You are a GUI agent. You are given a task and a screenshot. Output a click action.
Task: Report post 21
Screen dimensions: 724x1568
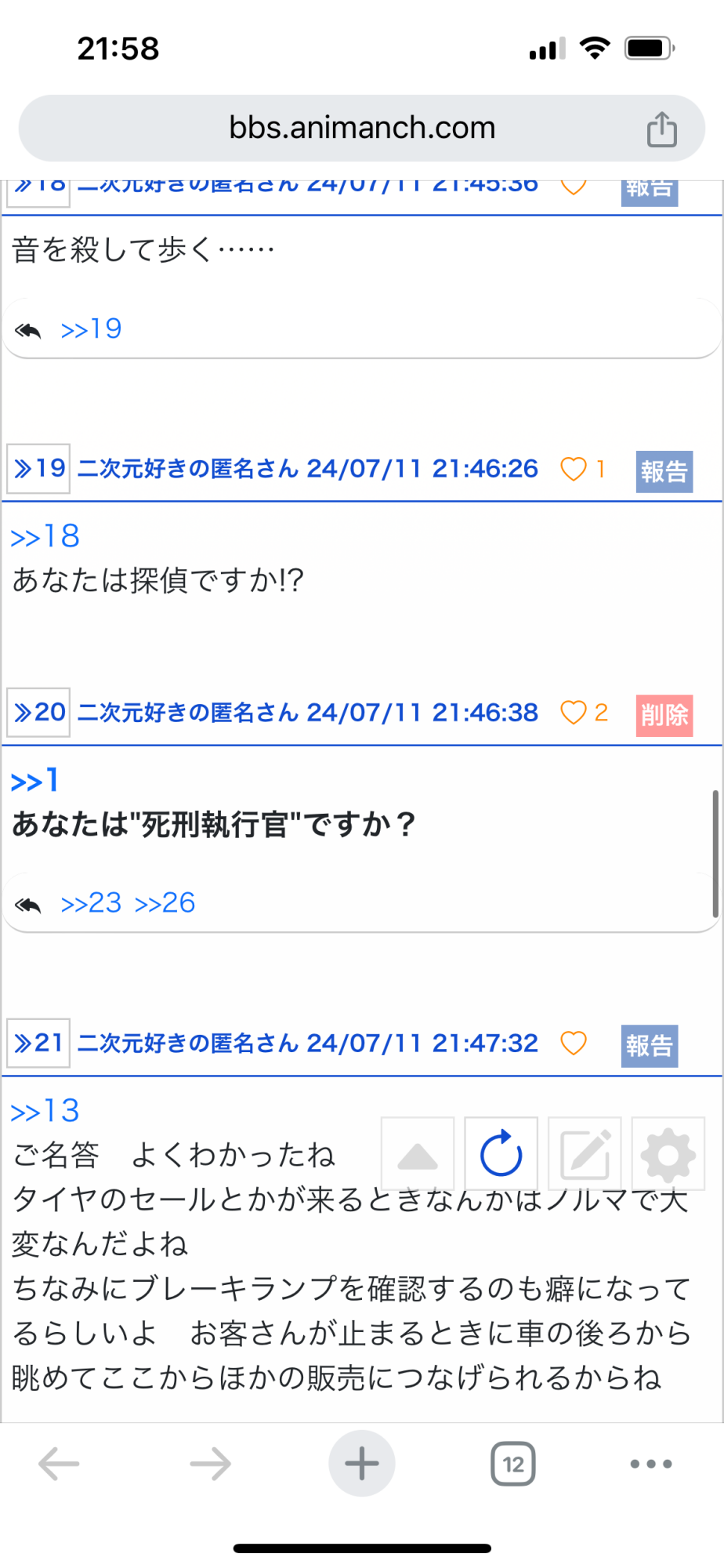pyautogui.click(x=649, y=1046)
